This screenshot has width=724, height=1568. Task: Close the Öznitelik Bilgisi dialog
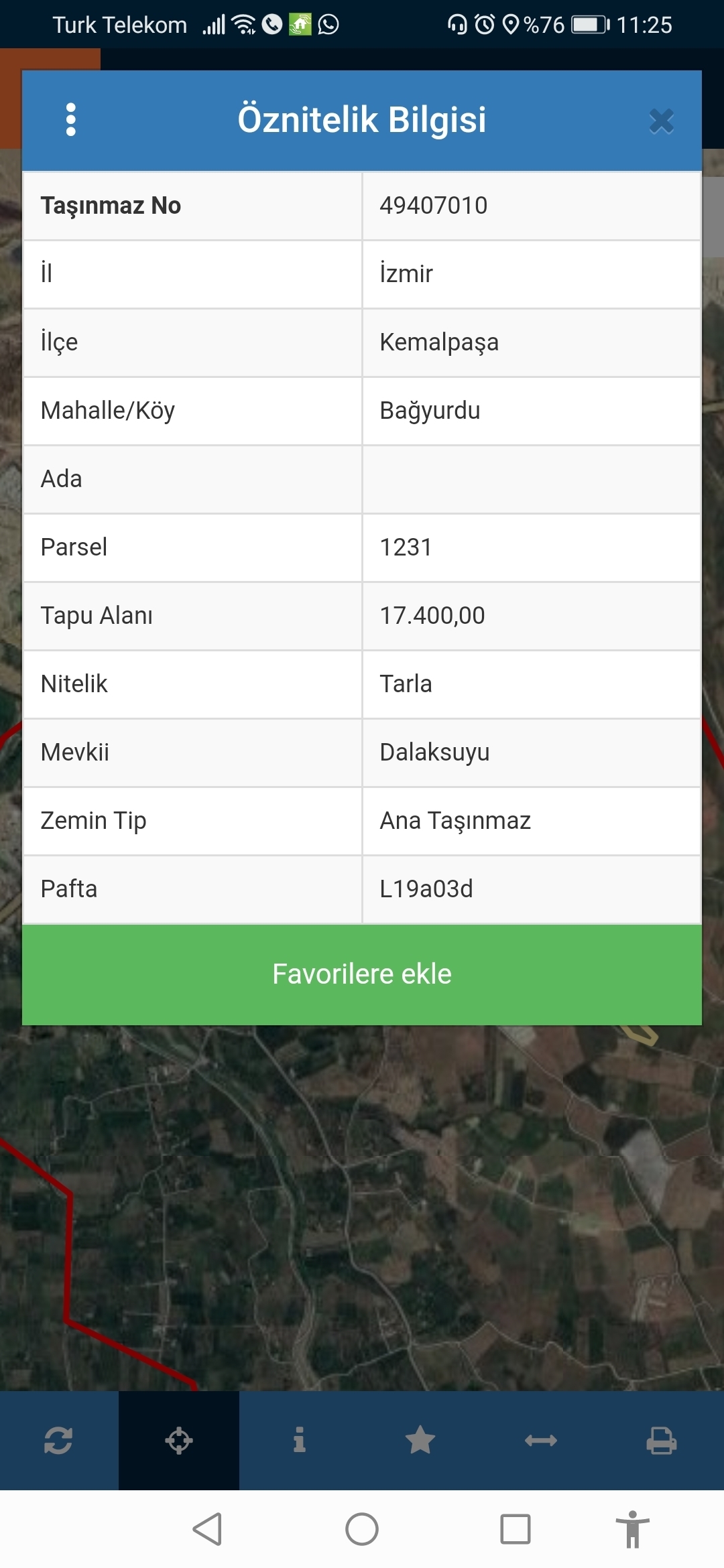point(661,121)
